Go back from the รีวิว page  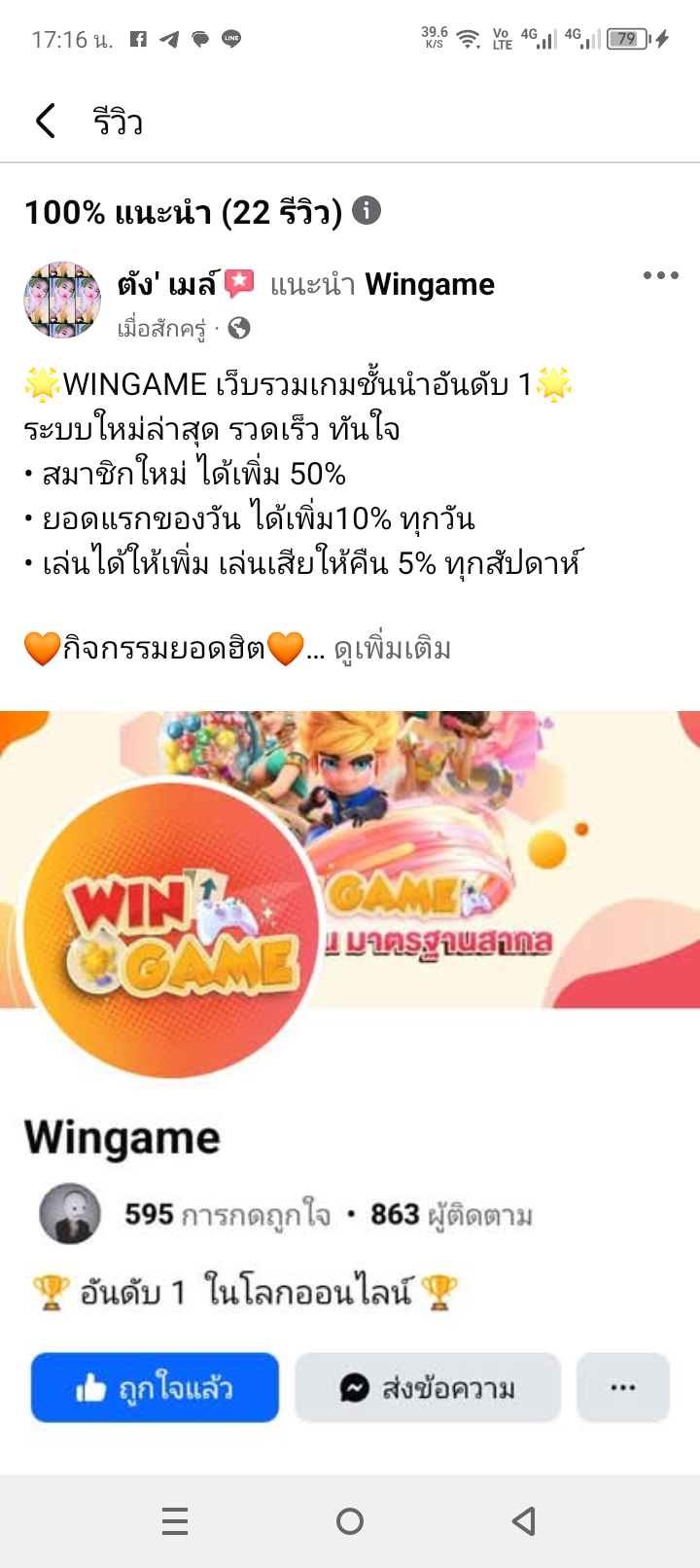46,122
